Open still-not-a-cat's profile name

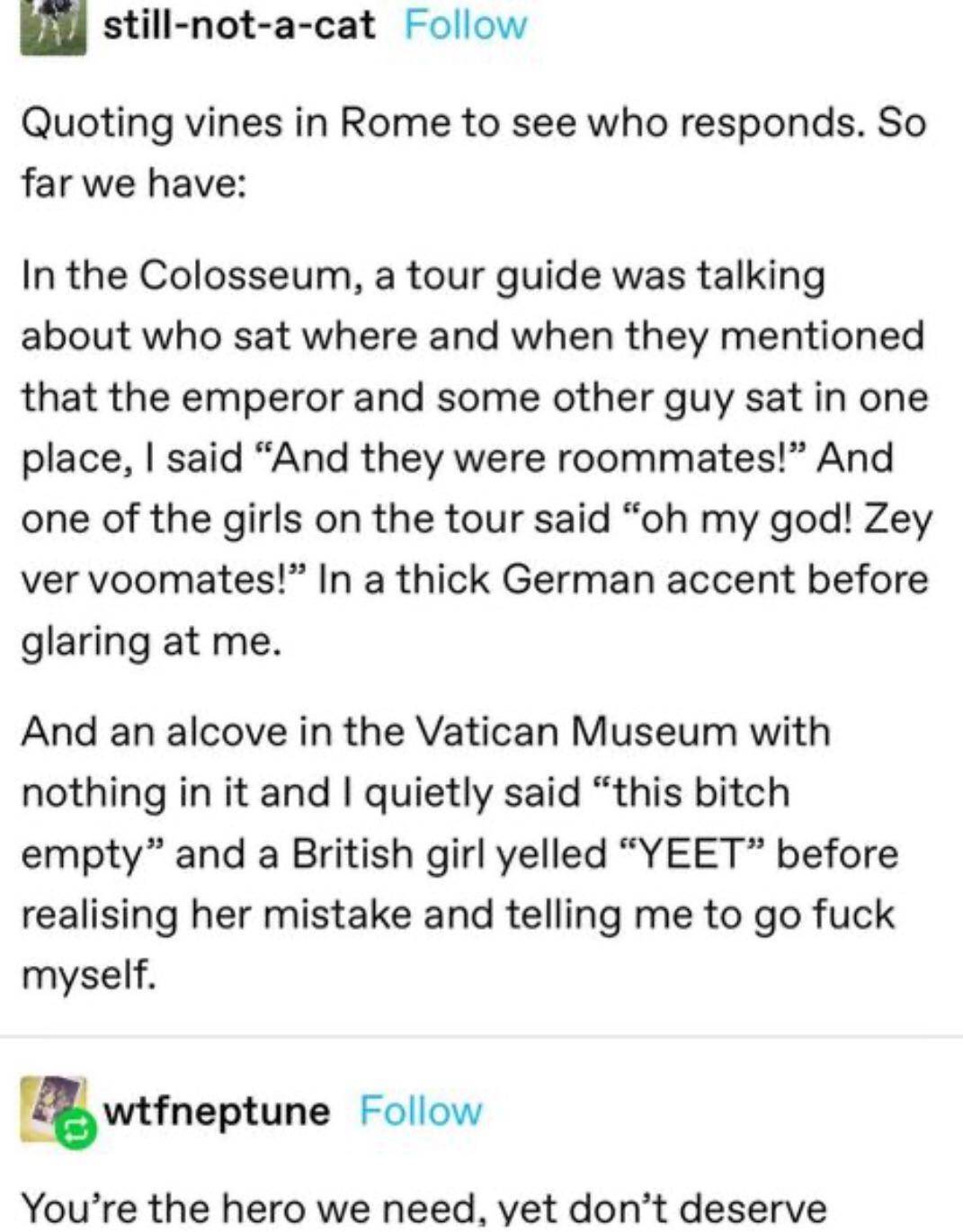click(238, 24)
